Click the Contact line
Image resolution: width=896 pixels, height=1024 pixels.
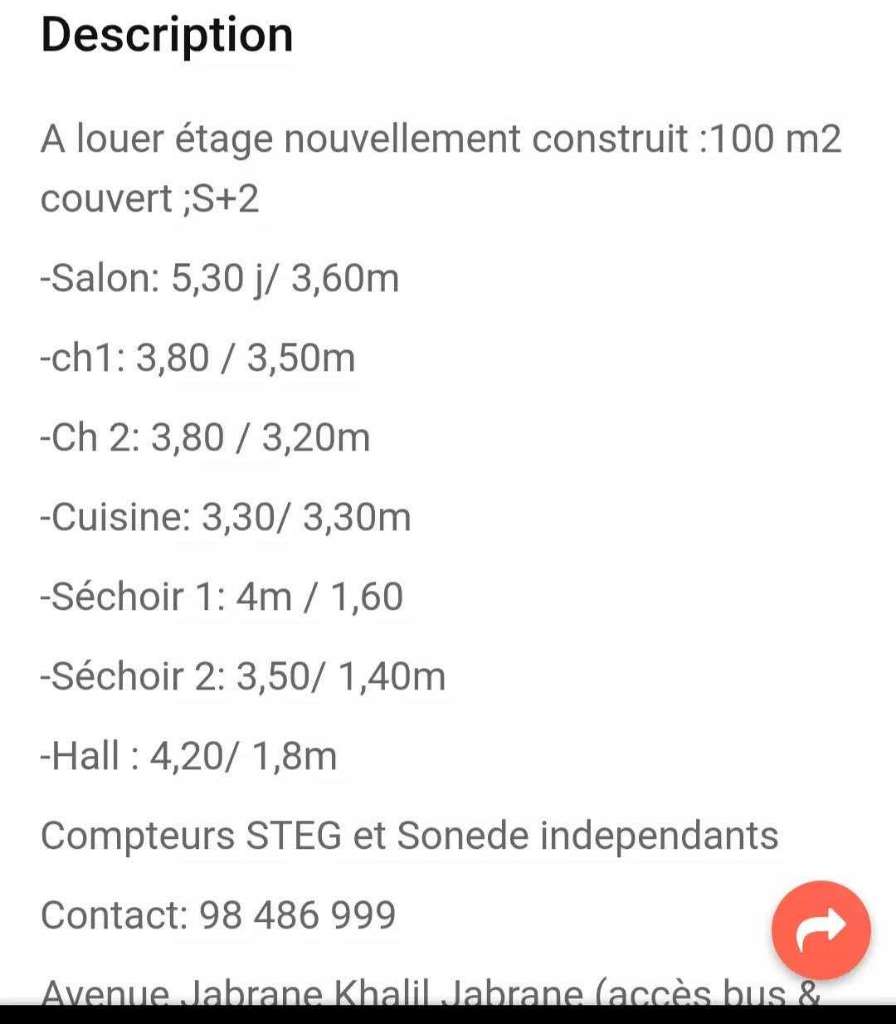coord(216,914)
